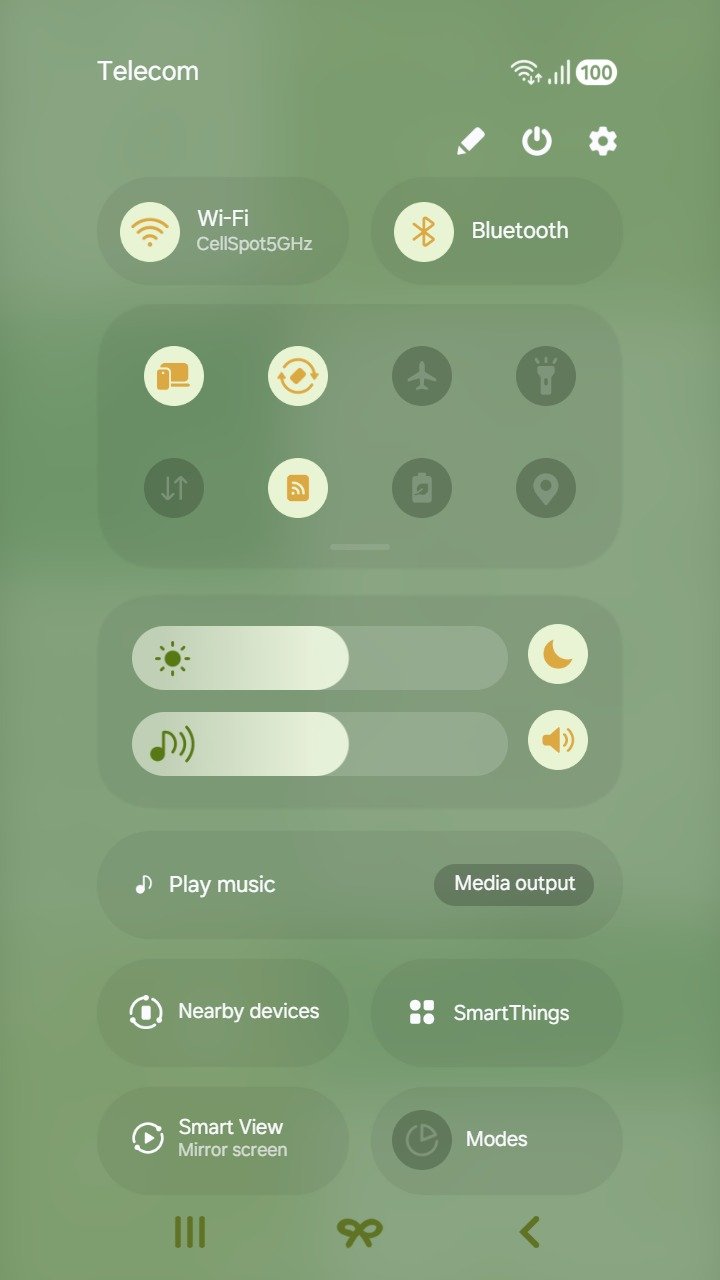Toggle Bluetooth off
Screen dimensions: 720x1280
tap(424, 232)
